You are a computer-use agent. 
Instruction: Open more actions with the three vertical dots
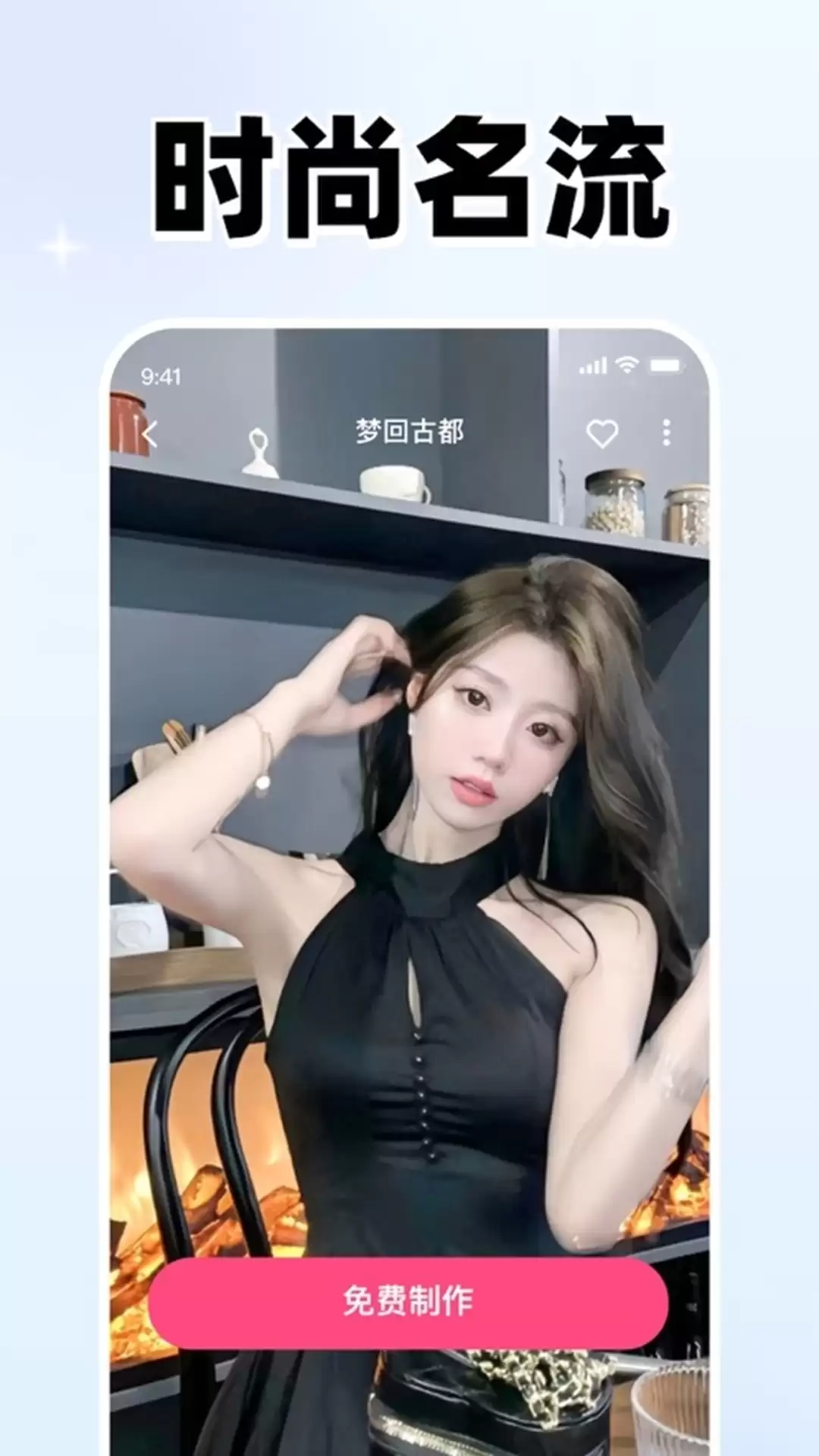pos(667,432)
